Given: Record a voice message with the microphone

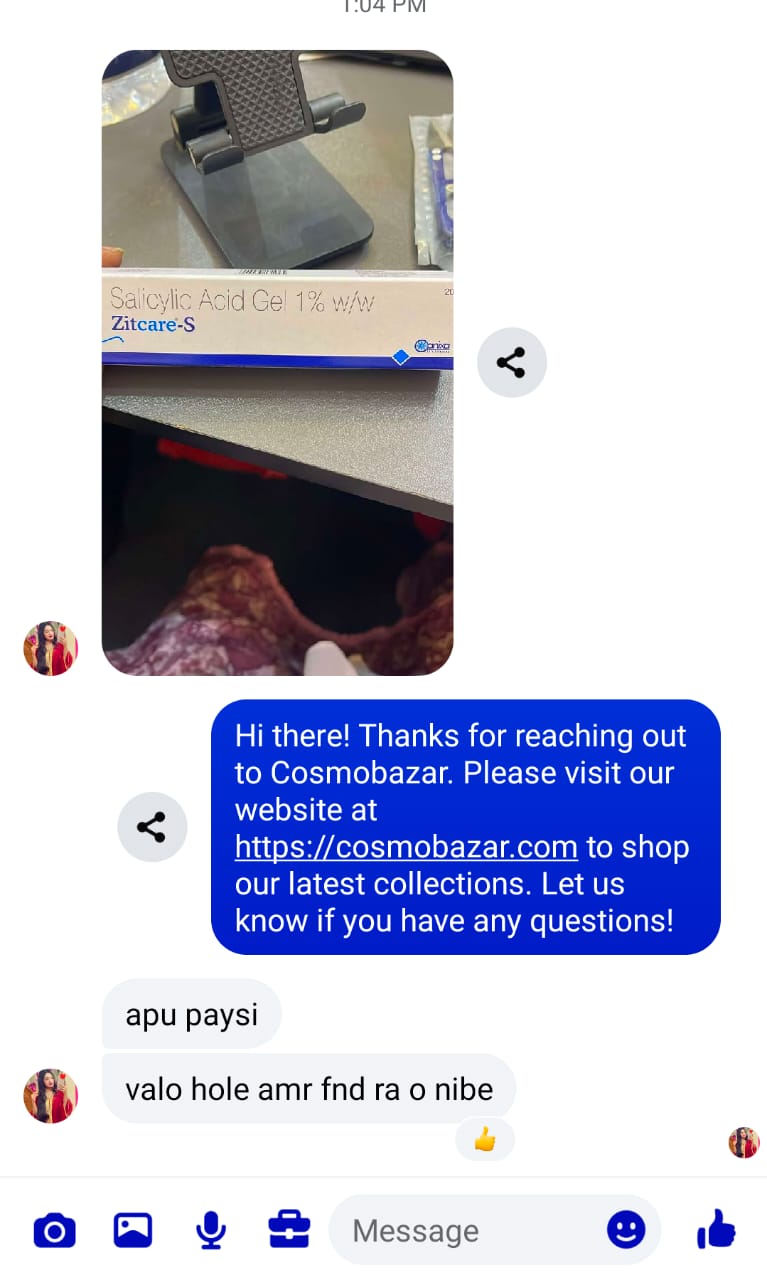Looking at the screenshot, I should click(x=210, y=1230).
